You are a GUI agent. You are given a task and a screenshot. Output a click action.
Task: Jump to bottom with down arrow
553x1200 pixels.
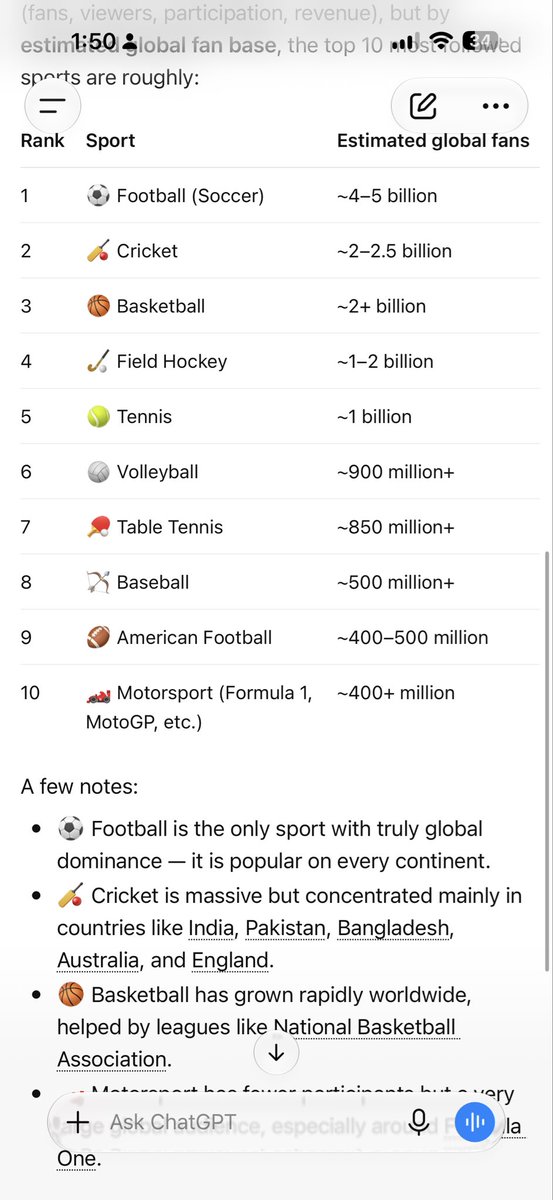coord(277,1053)
